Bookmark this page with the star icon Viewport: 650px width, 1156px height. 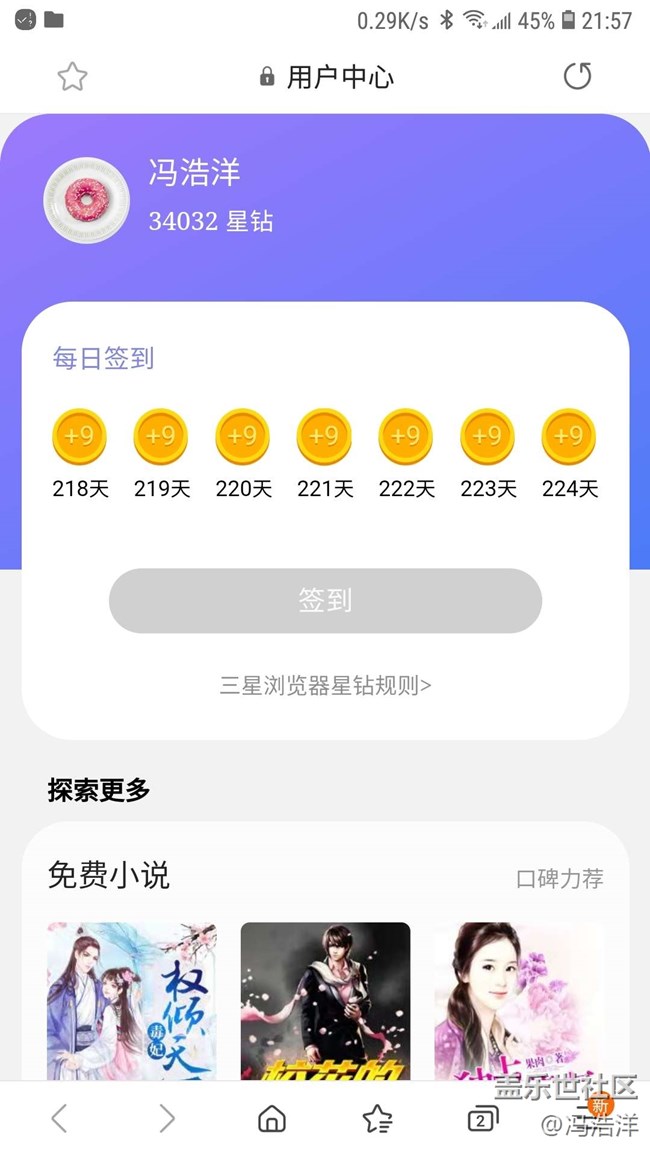[72, 77]
